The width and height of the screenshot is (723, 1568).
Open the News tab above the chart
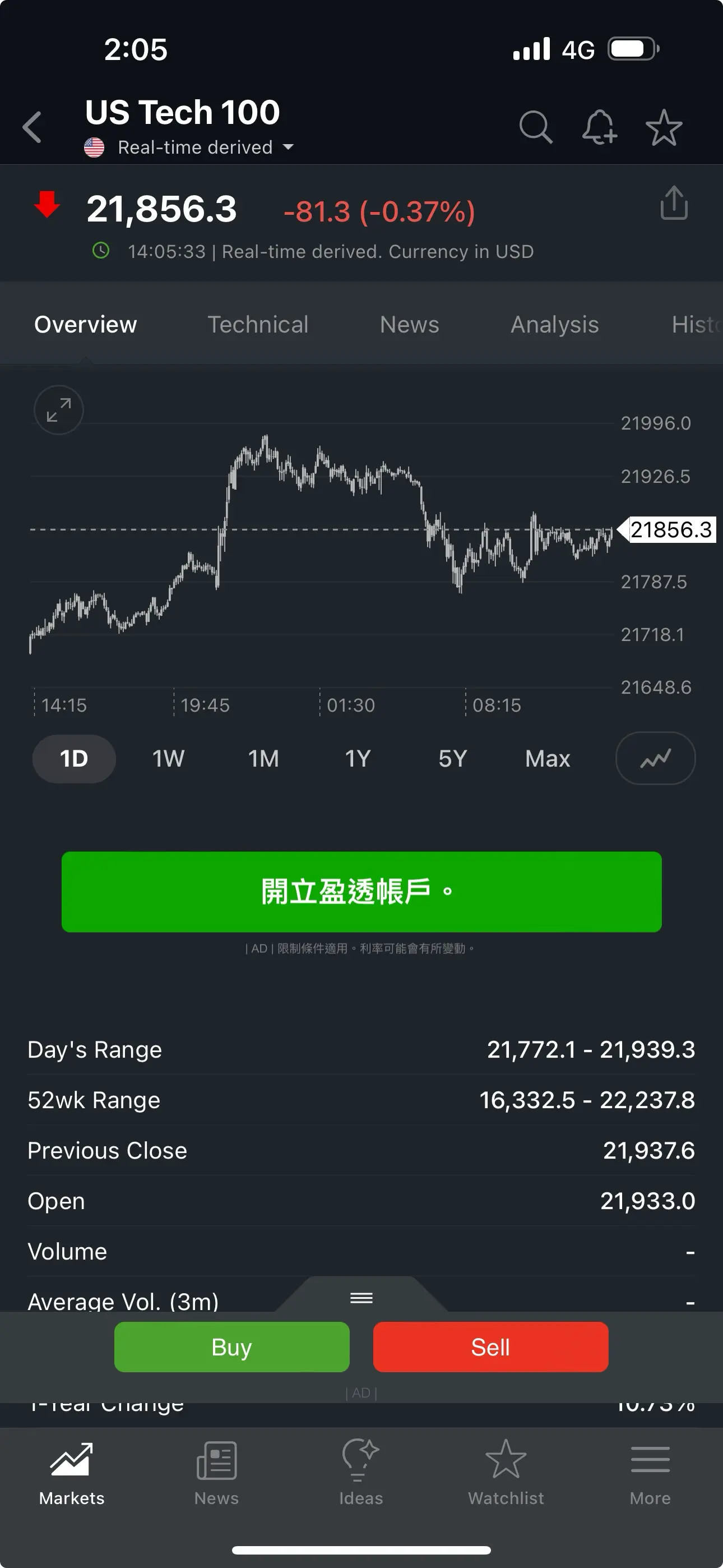pos(410,325)
